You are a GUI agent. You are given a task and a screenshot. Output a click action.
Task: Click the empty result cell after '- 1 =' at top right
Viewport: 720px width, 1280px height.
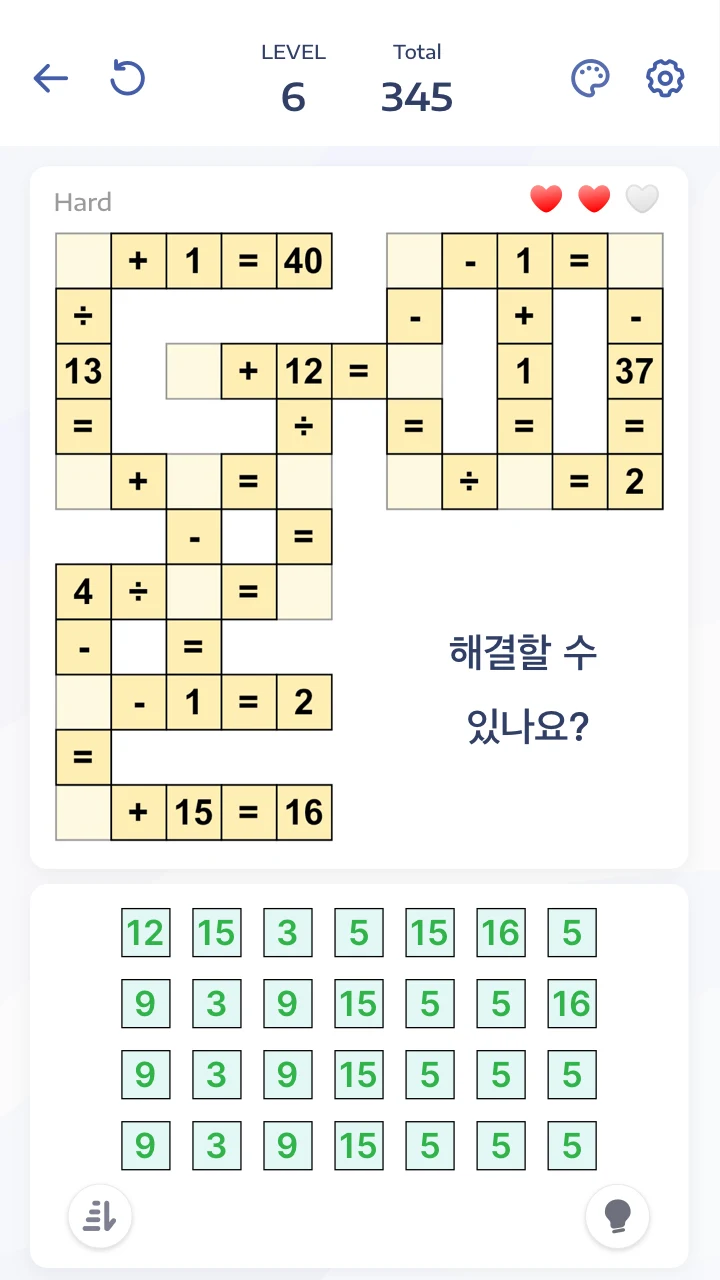635,261
